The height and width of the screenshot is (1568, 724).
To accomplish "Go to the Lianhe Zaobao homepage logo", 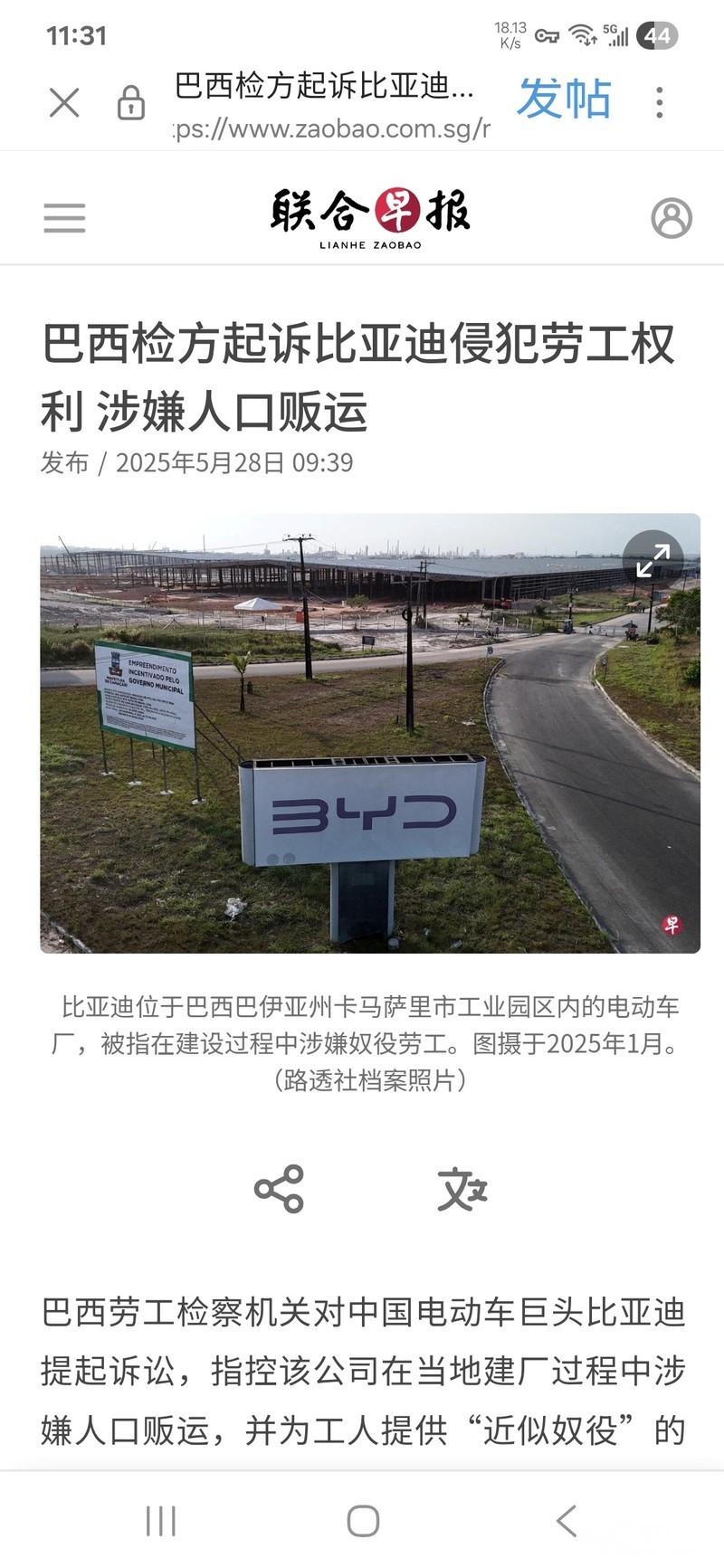I will [370, 217].
